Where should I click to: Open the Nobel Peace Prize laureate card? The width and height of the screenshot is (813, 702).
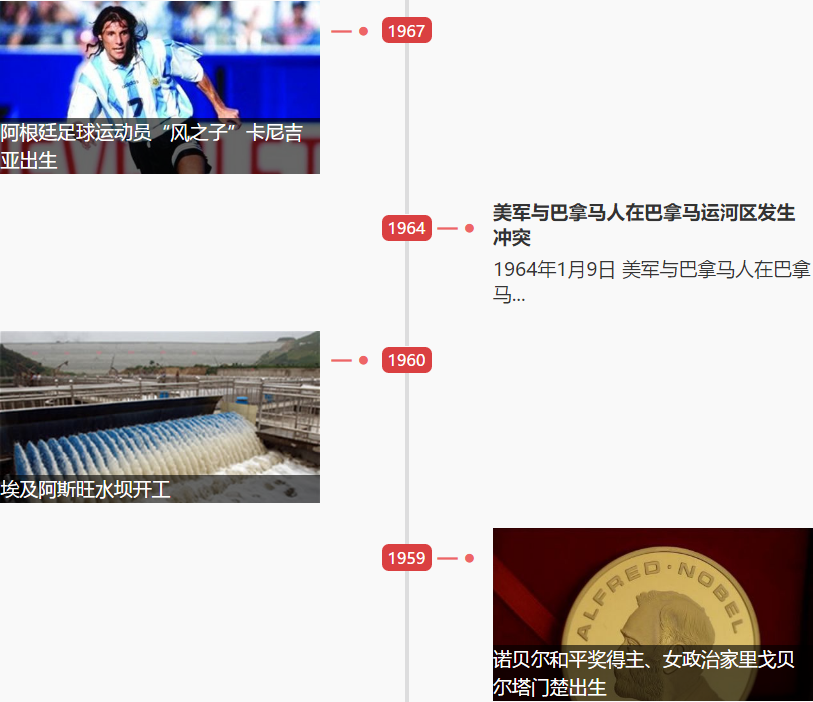point(652,614)
